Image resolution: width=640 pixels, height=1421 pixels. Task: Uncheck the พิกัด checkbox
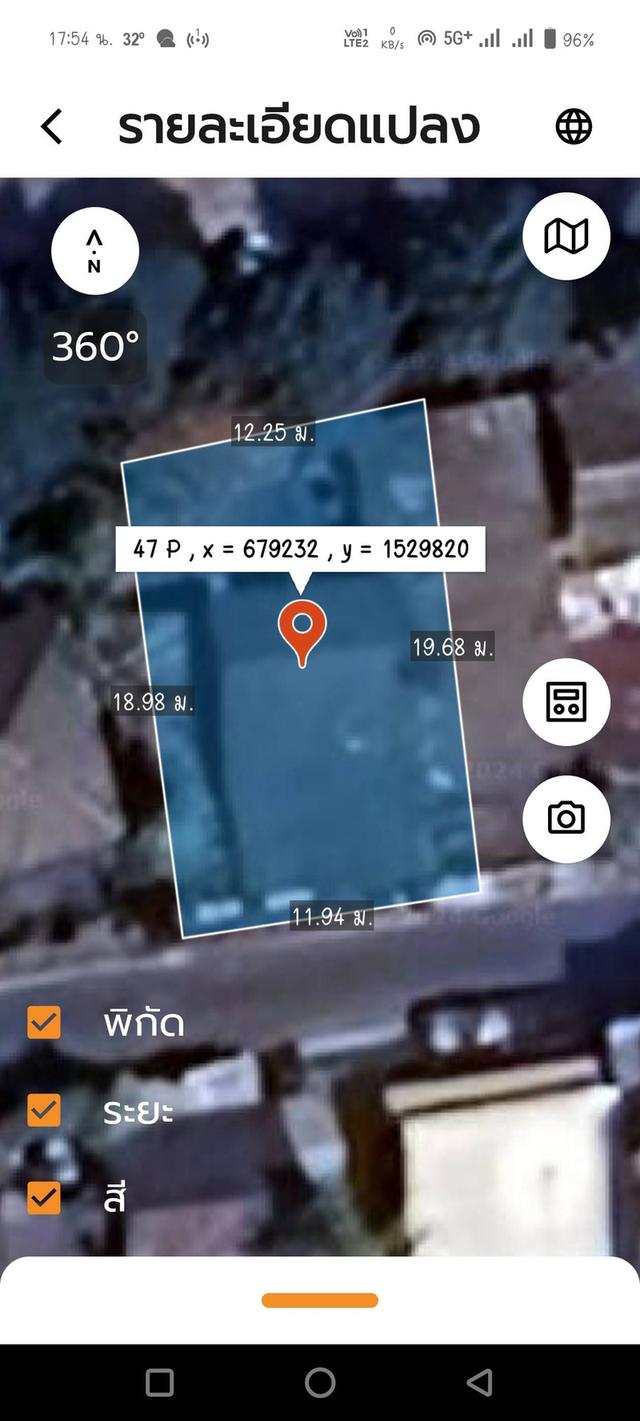click(44, 1022)
